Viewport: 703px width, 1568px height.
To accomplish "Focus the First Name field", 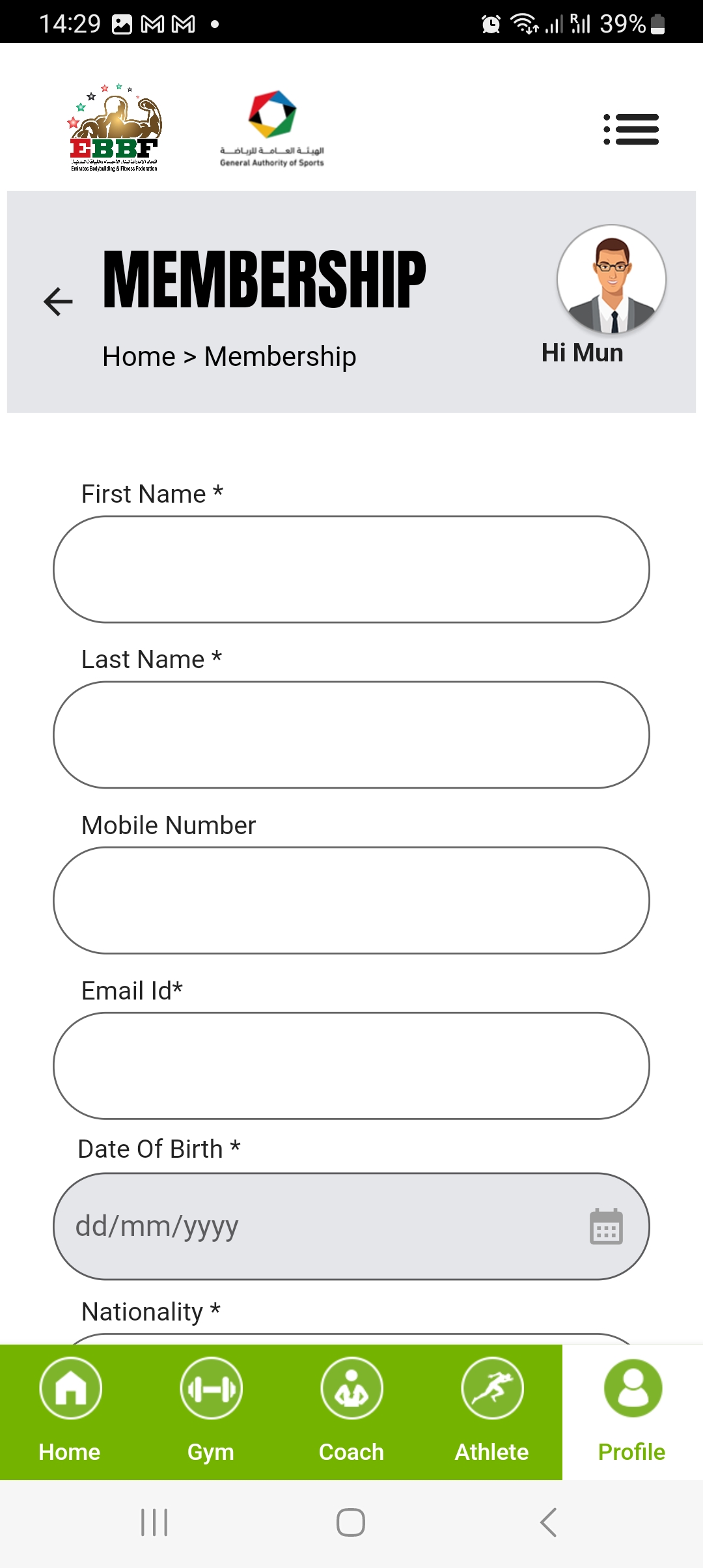I will [351, 569].
